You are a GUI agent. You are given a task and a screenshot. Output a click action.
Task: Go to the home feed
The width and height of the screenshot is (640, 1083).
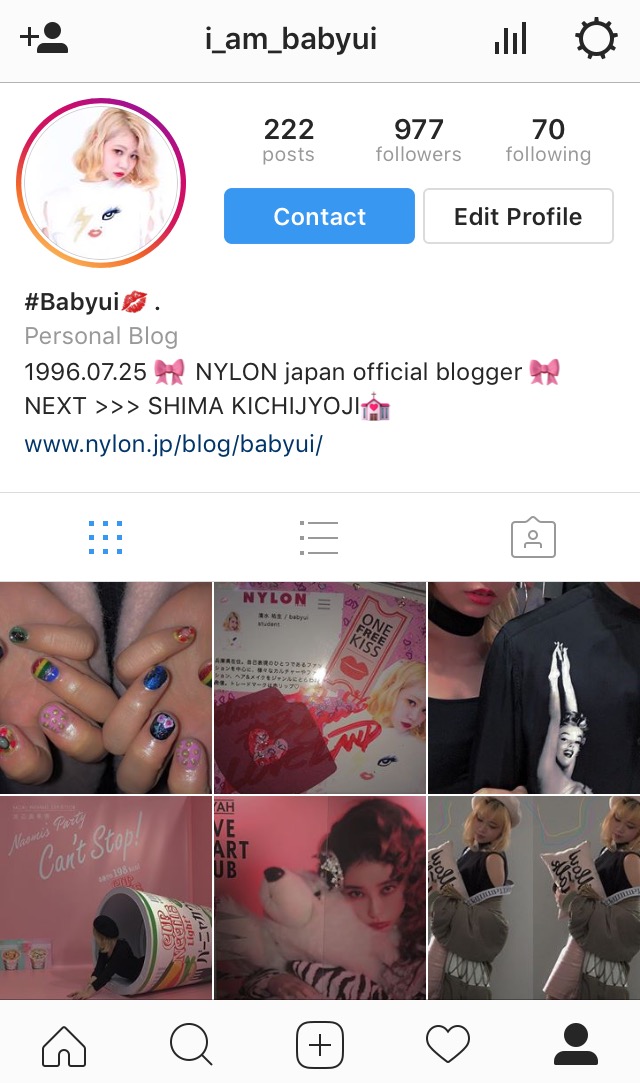pyautogui.click(x=64, y=1045)
